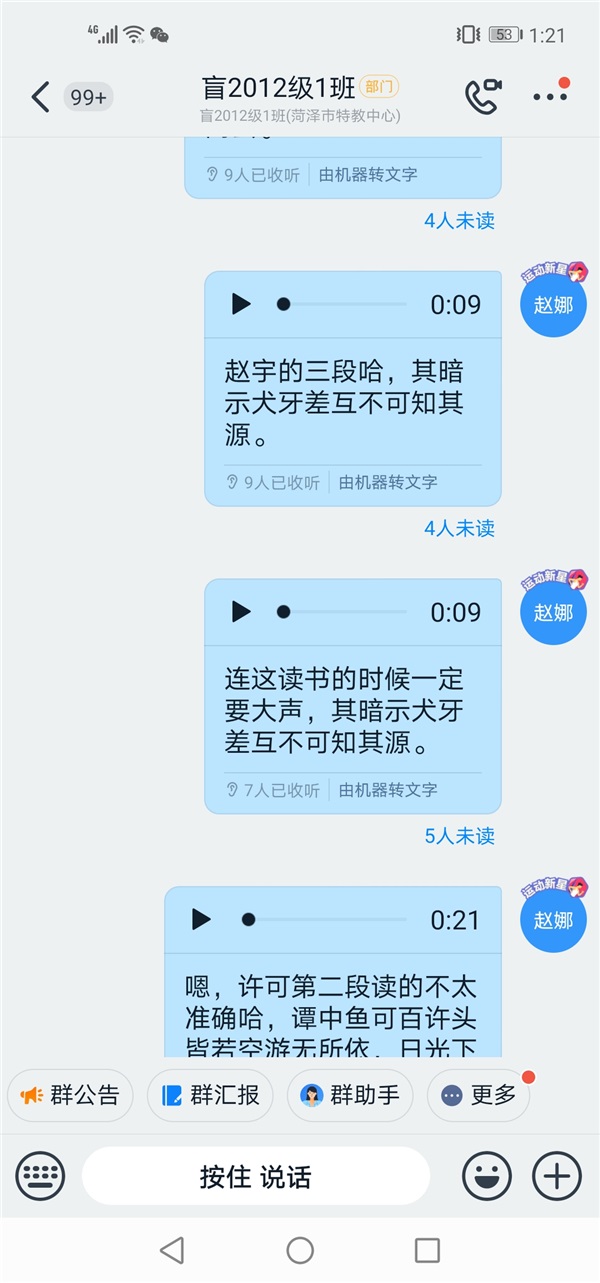The height and width of the screenshot is (1283, 600).
Task: Go back to the chat list
Action: [40, 97]
